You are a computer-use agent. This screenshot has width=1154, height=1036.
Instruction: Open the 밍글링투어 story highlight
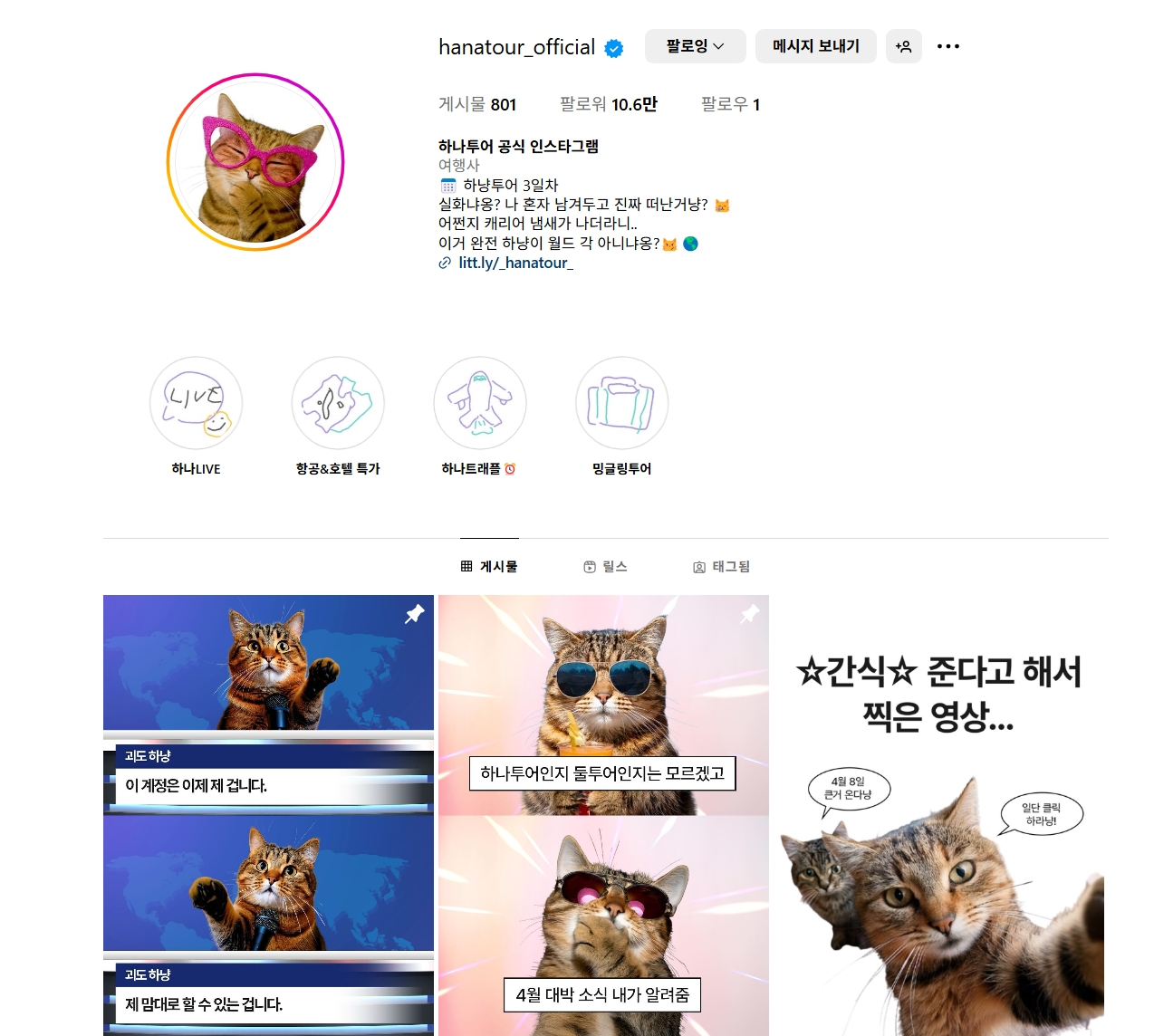click(x=621, y=403)
